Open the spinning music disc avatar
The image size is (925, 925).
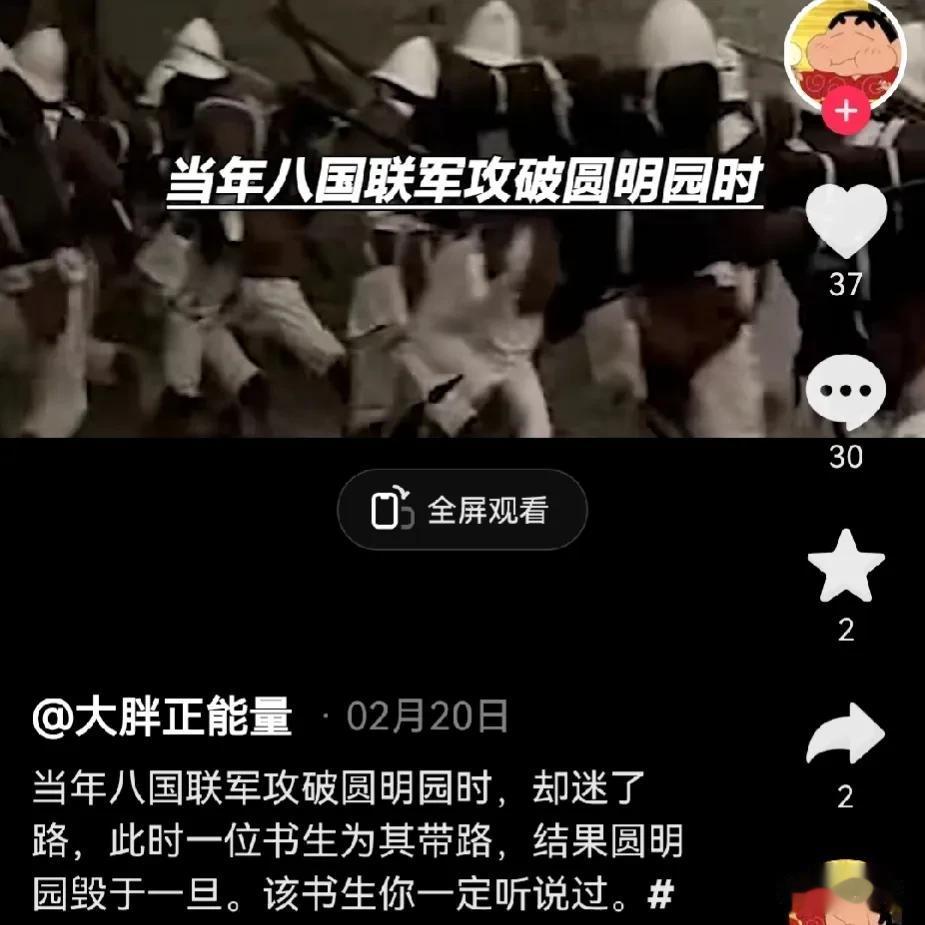(846, 895)
